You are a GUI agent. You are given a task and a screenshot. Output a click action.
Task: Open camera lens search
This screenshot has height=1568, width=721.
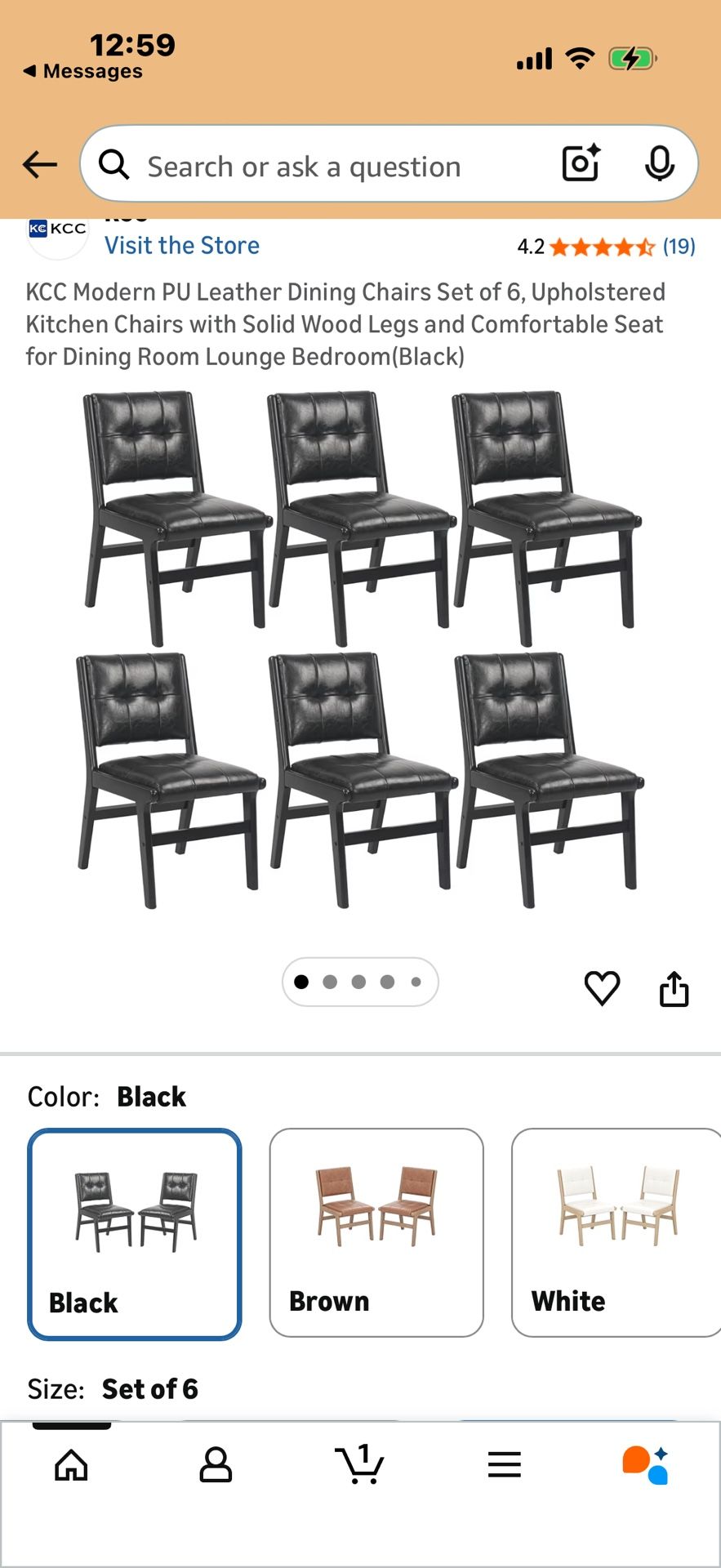pos(581,163)
